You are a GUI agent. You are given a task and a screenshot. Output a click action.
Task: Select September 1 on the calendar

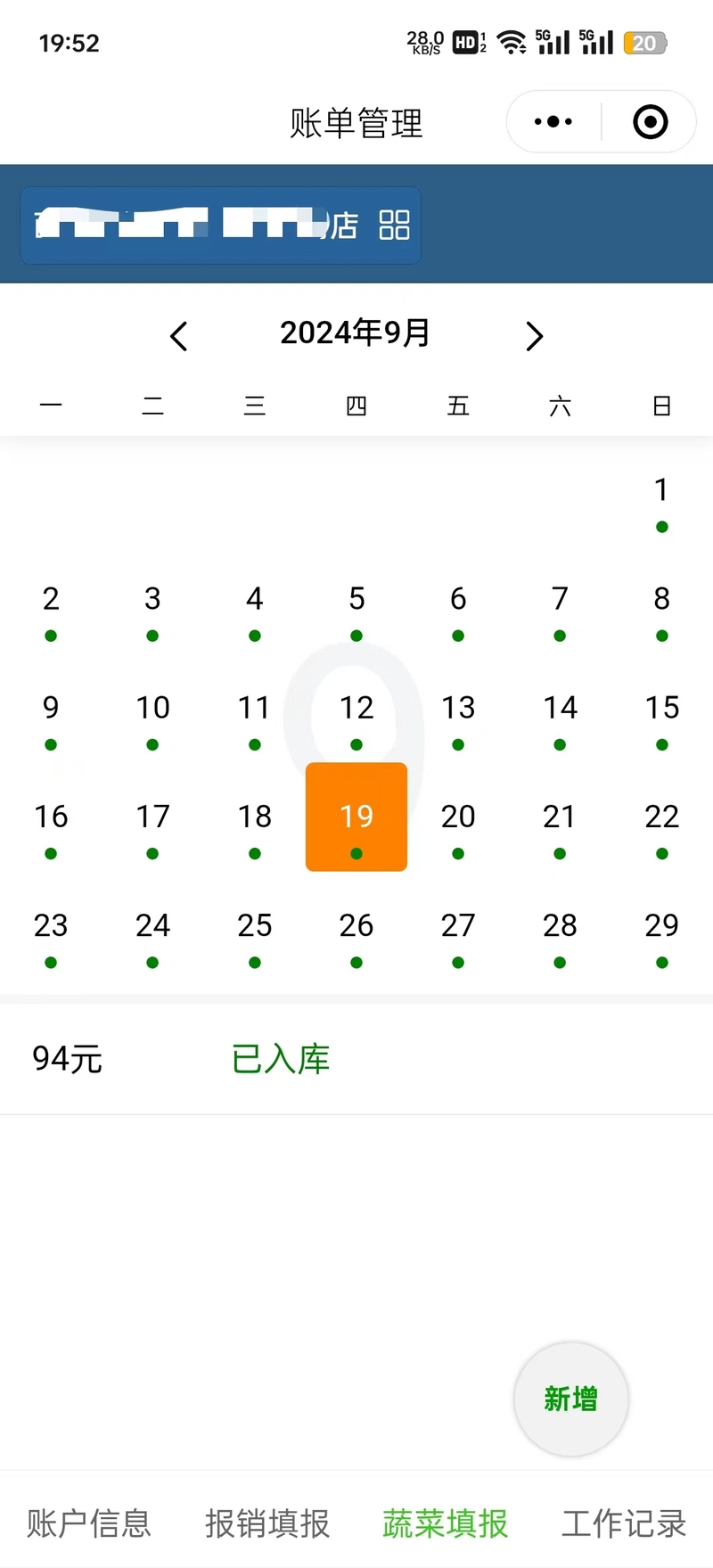point(661,504)
